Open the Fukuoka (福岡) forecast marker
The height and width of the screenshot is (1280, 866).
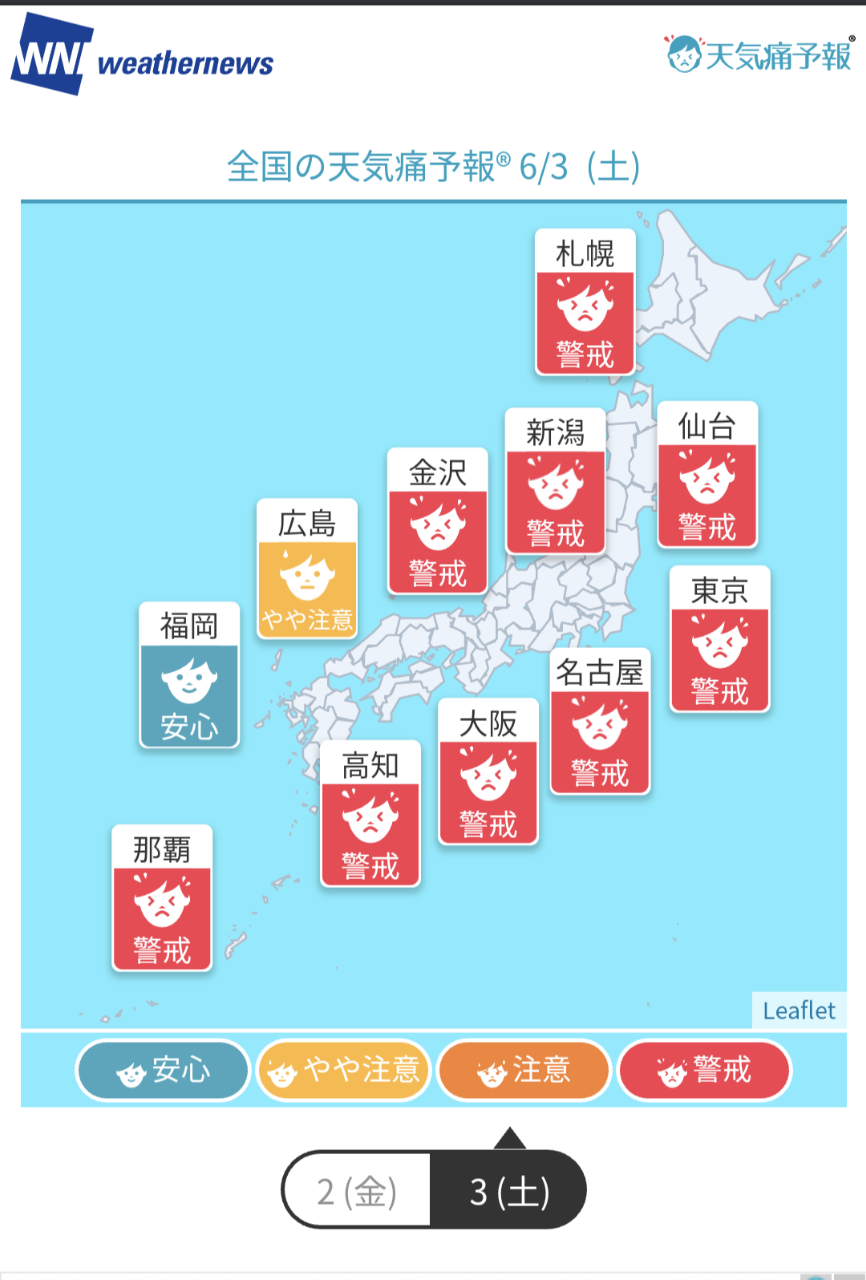coord(189,675)
